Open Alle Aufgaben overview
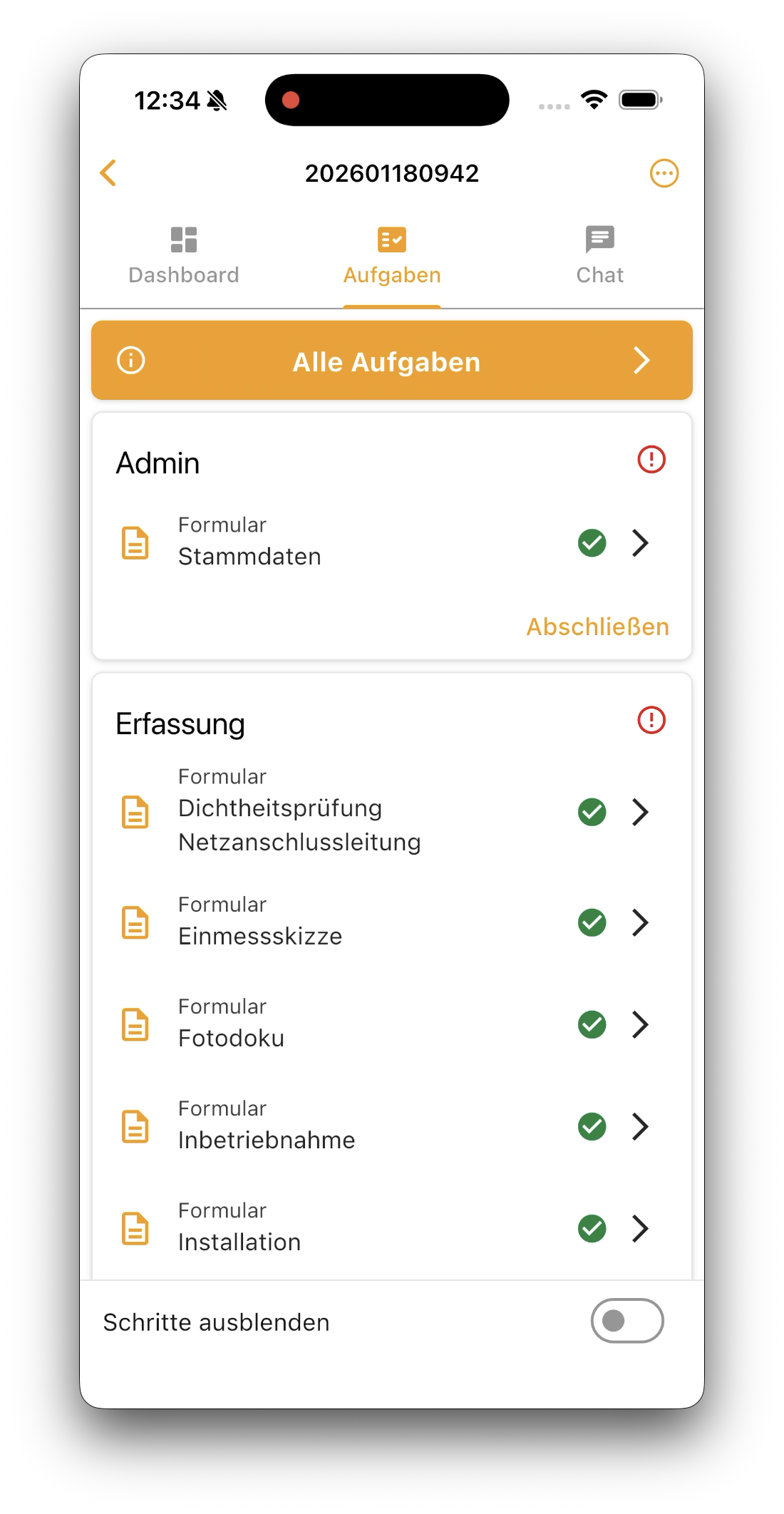The width and height of the screenshot is (784, 1514). pyautogui.click(x=392, y=361)
